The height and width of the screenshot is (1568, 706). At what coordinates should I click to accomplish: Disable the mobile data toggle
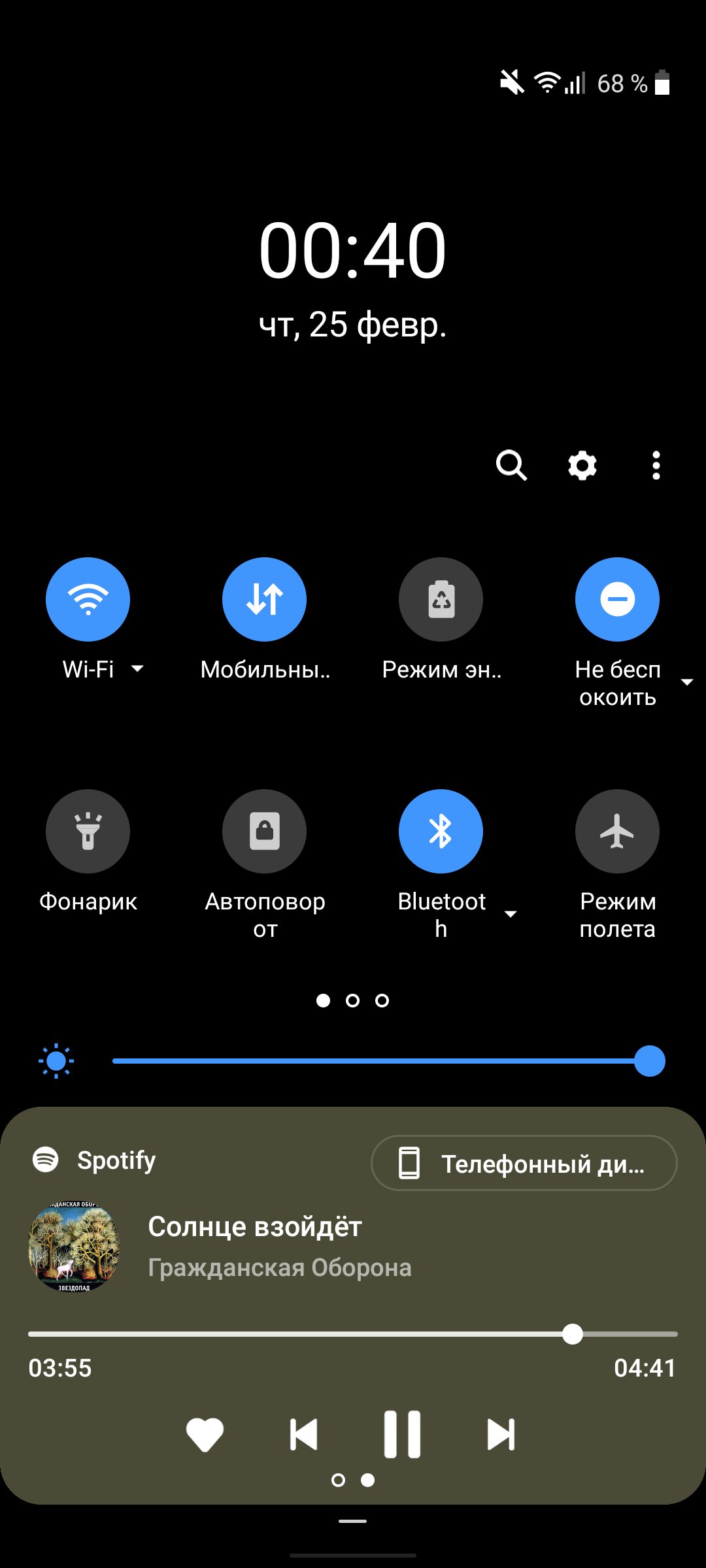(264, 599)
